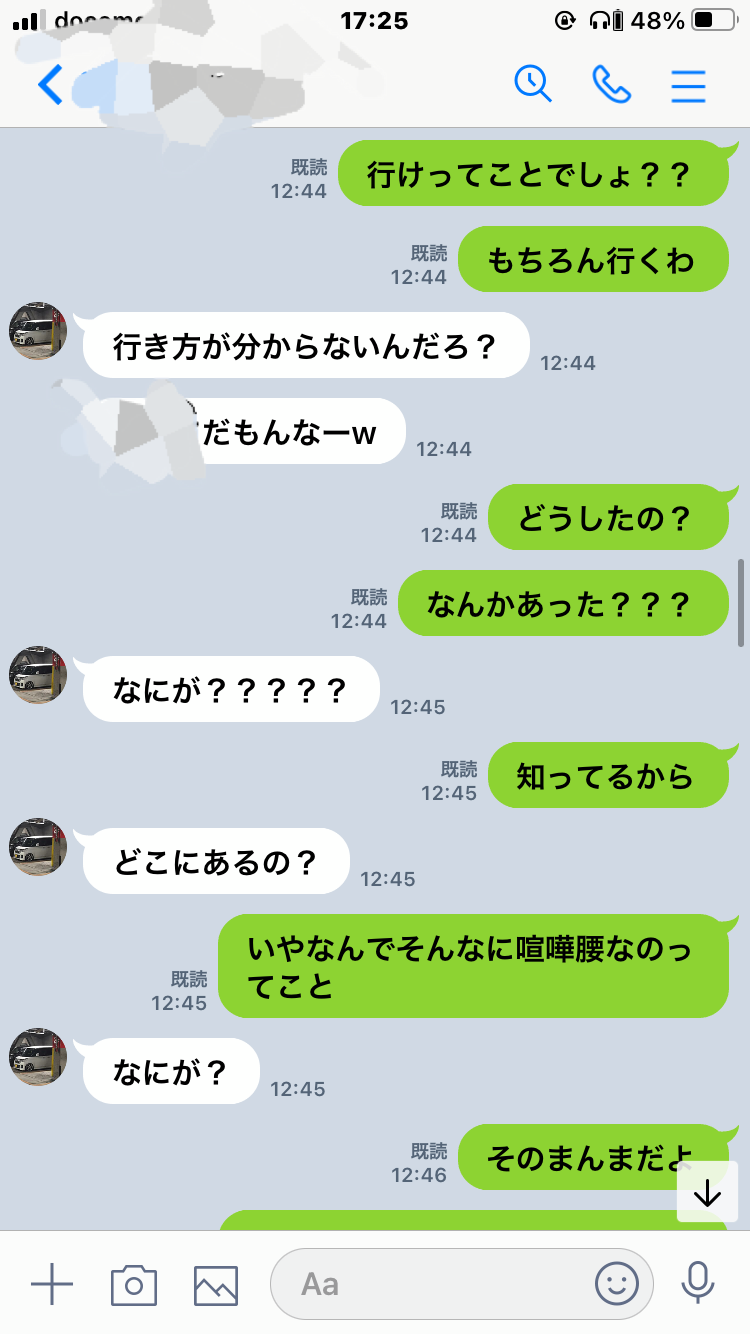Open the chat menu

pyautogui.click(x=688, y=86)
